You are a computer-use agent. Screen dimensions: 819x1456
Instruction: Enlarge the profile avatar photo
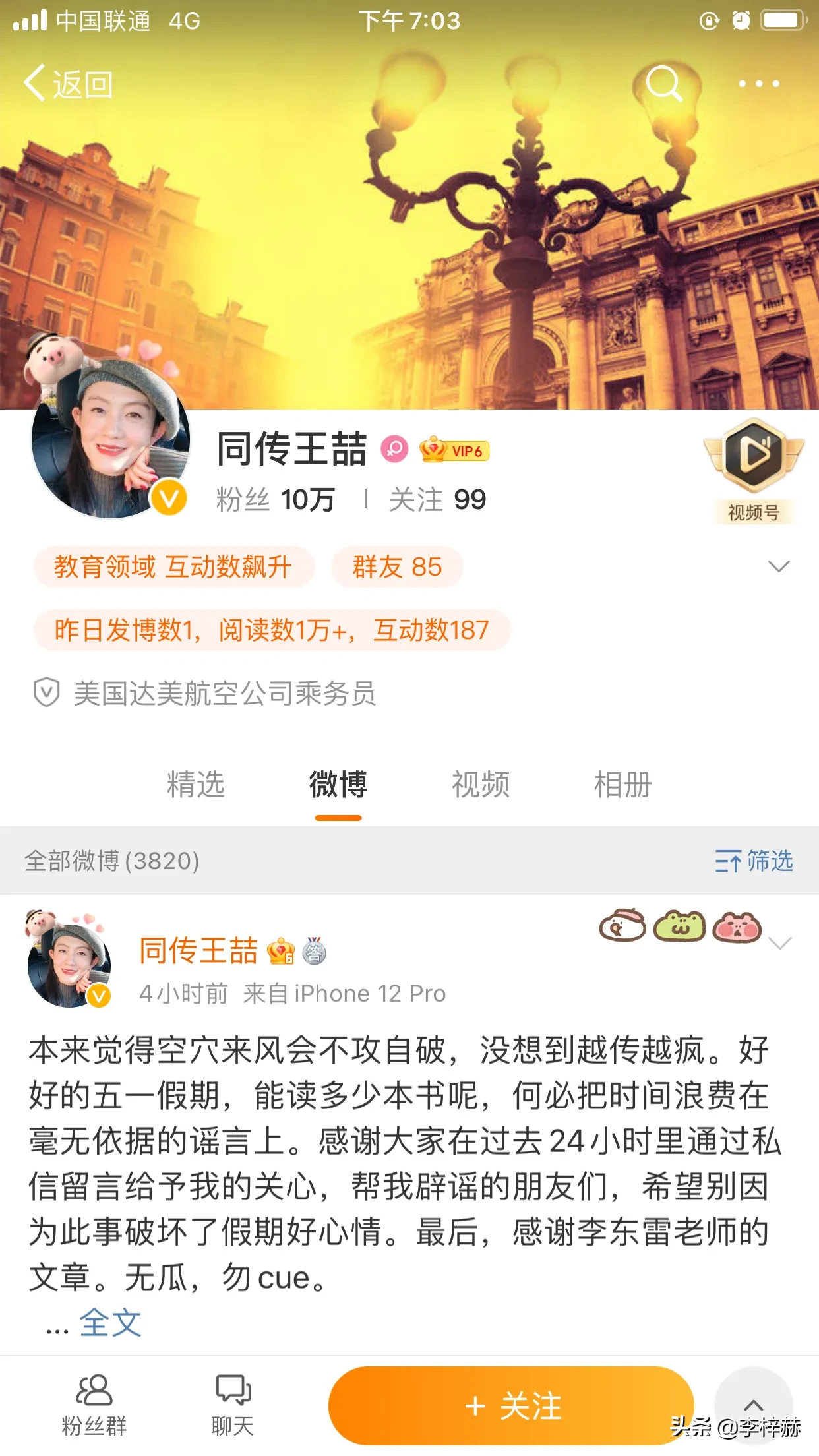[x=110, y=439]
